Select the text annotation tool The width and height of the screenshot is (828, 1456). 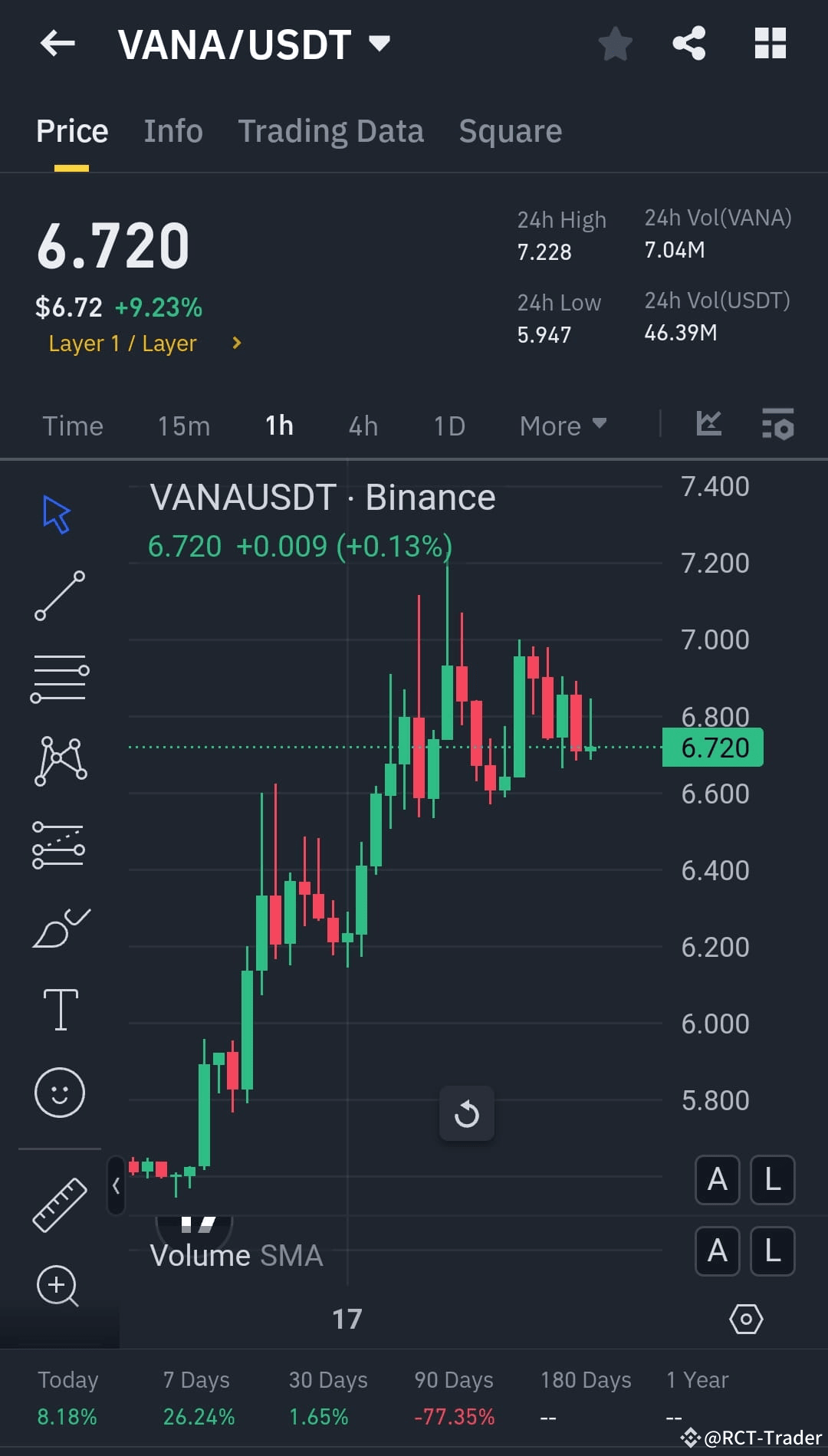[60, 1007]
